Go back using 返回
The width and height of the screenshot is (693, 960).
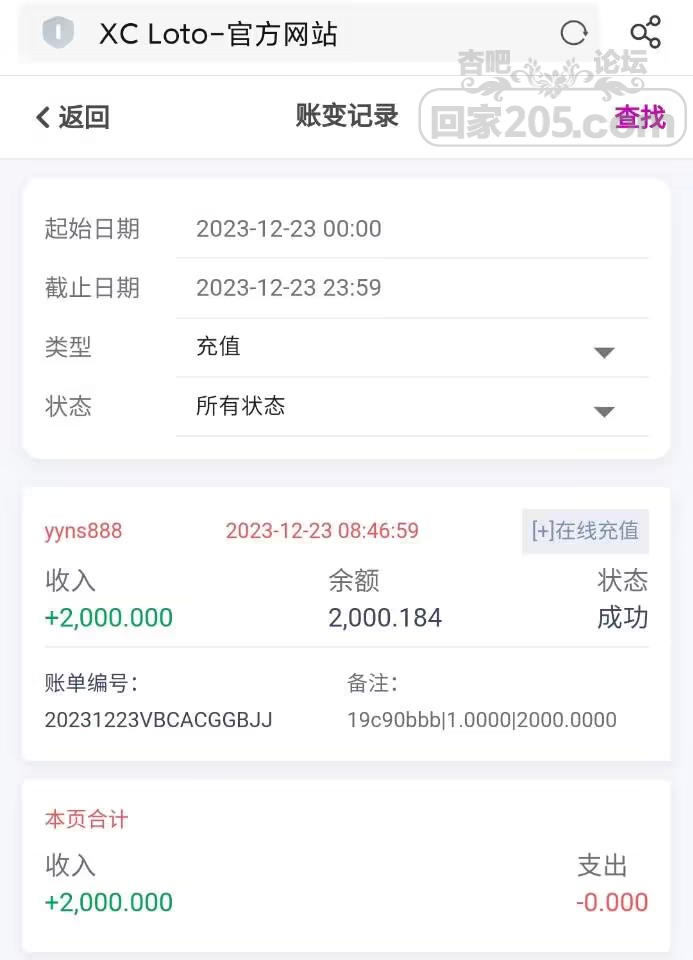(x=73, y=117)
